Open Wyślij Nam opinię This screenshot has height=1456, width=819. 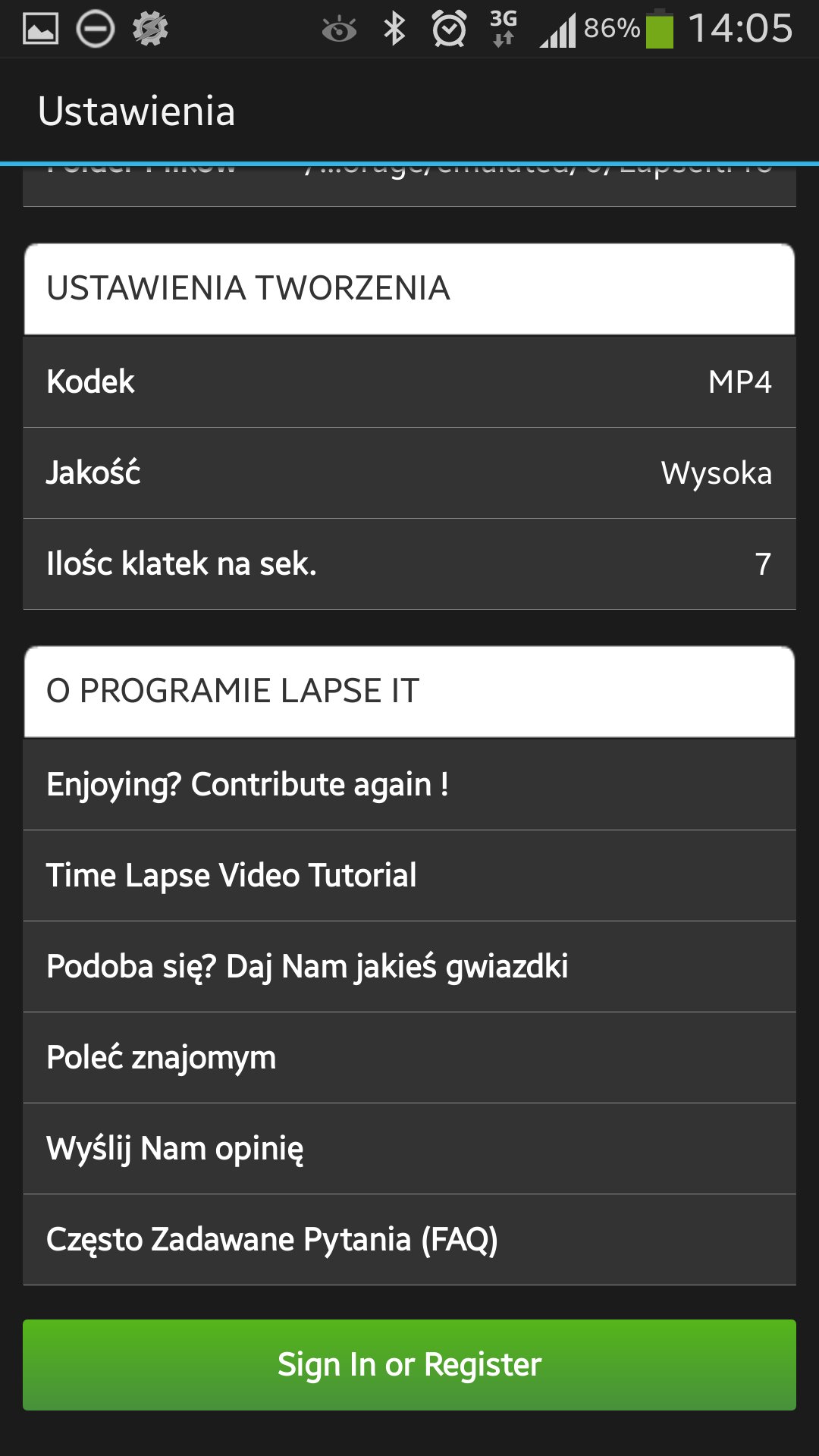pos(409,1148)
